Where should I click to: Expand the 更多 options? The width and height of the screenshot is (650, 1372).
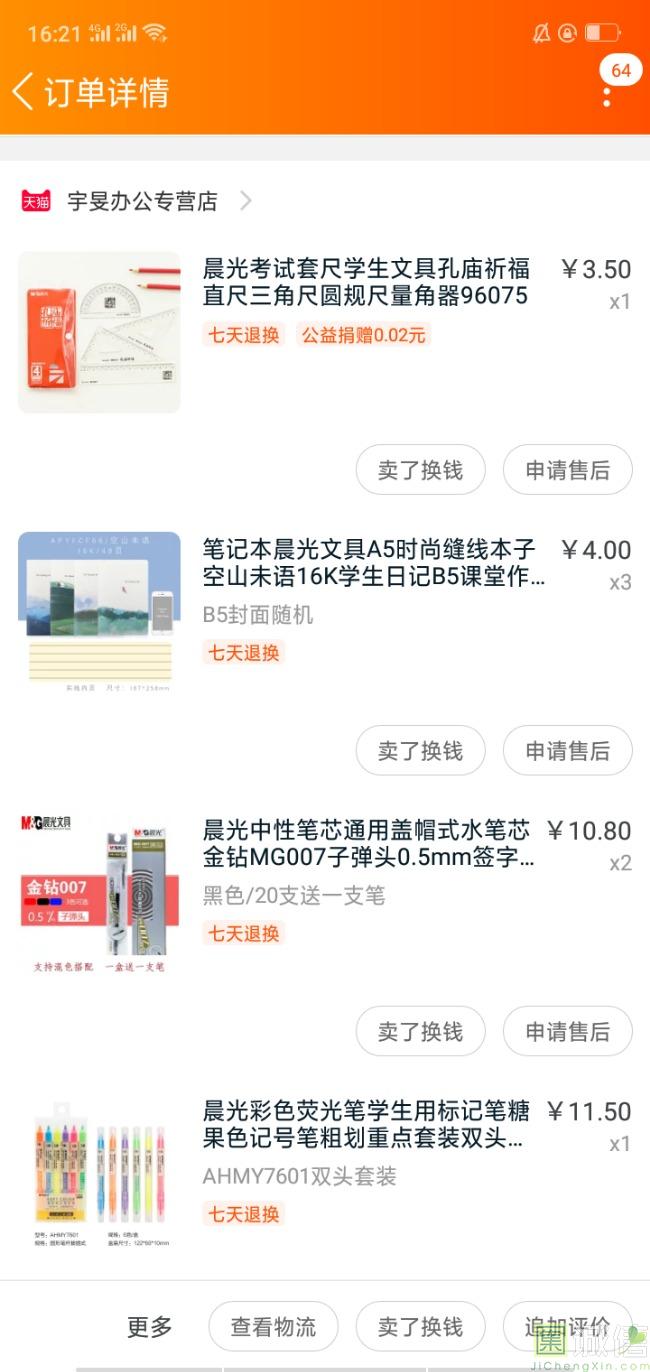pos(150,1327)
